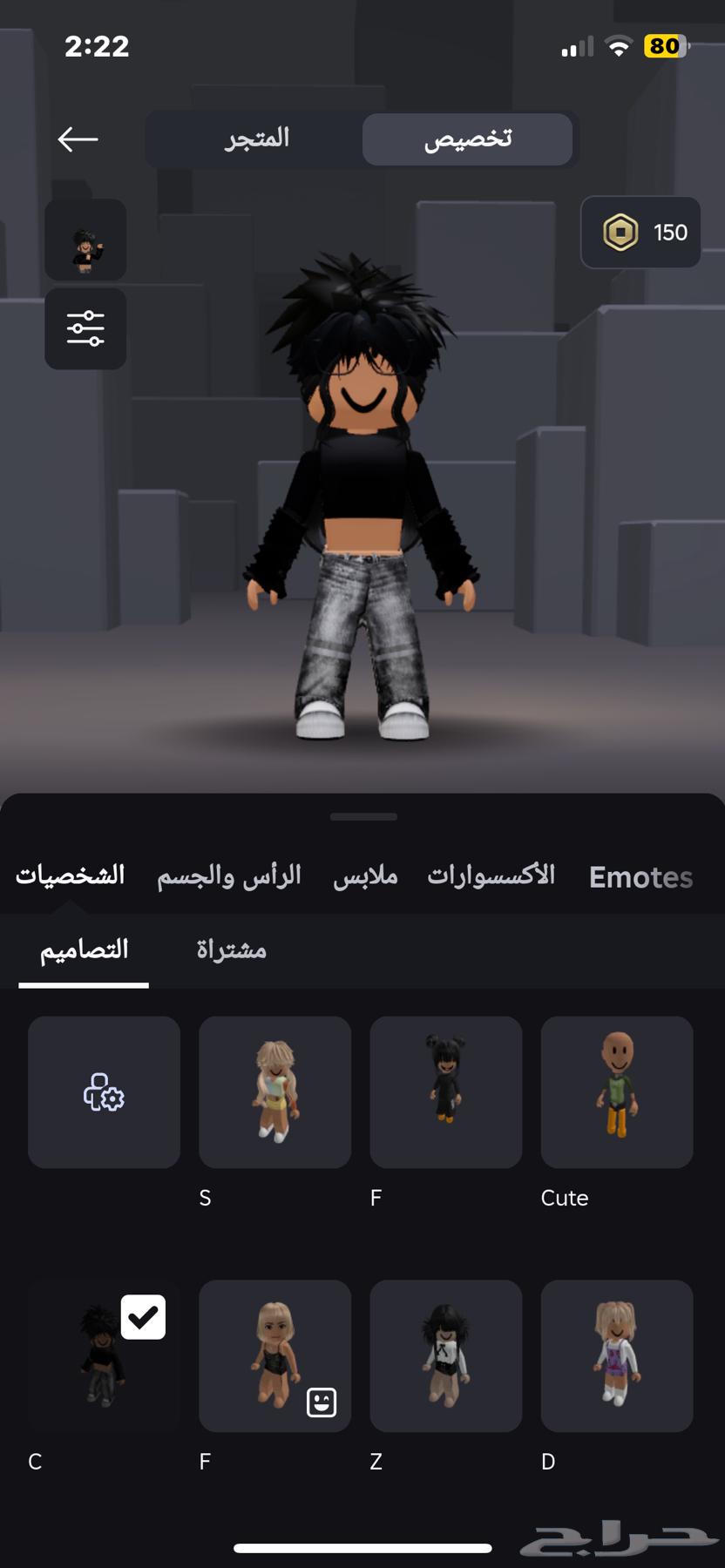Image resolution: width=725 pixels, height=1568 pixels.
Task: Go back using the arrow icon
Action: 78,139
